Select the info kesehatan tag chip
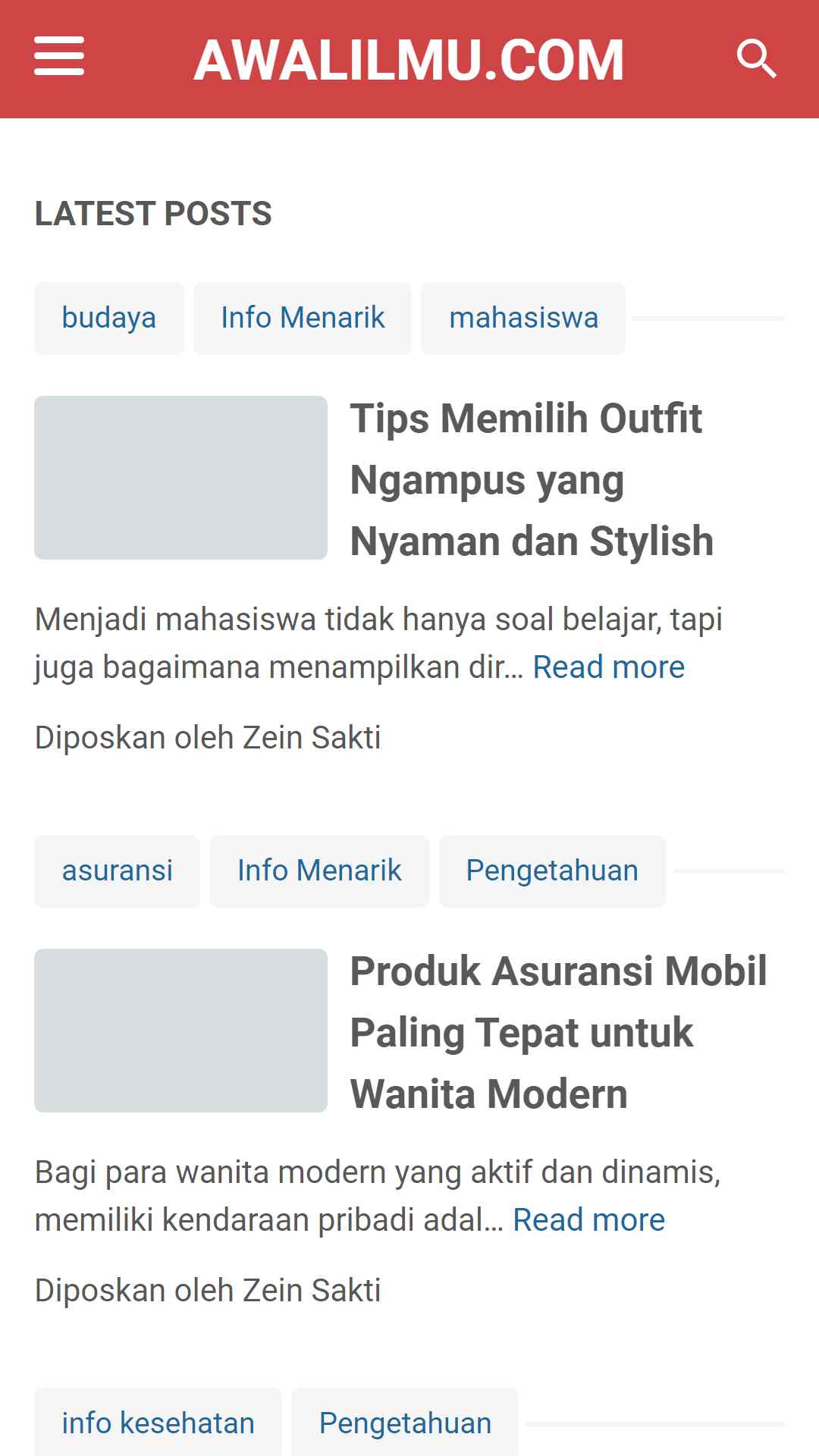 coord(158,1423)
